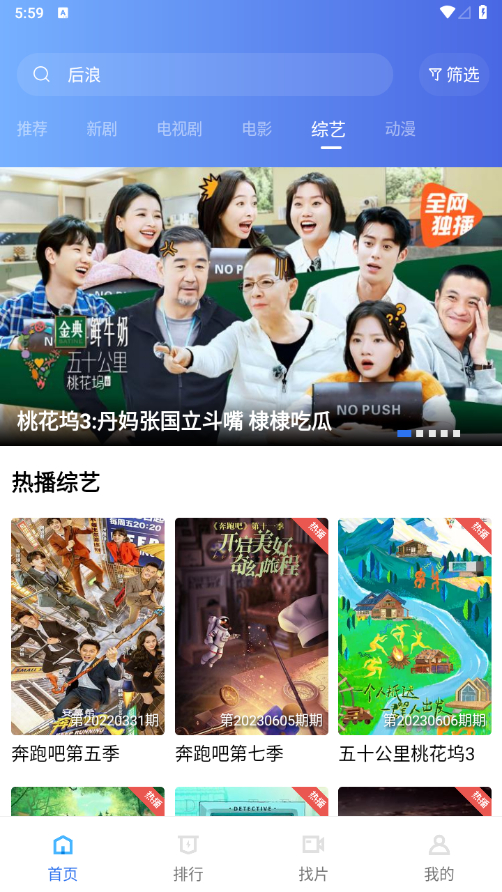Open the 我的 profile tab
502x892 pixels.
(x=439, y=857)
